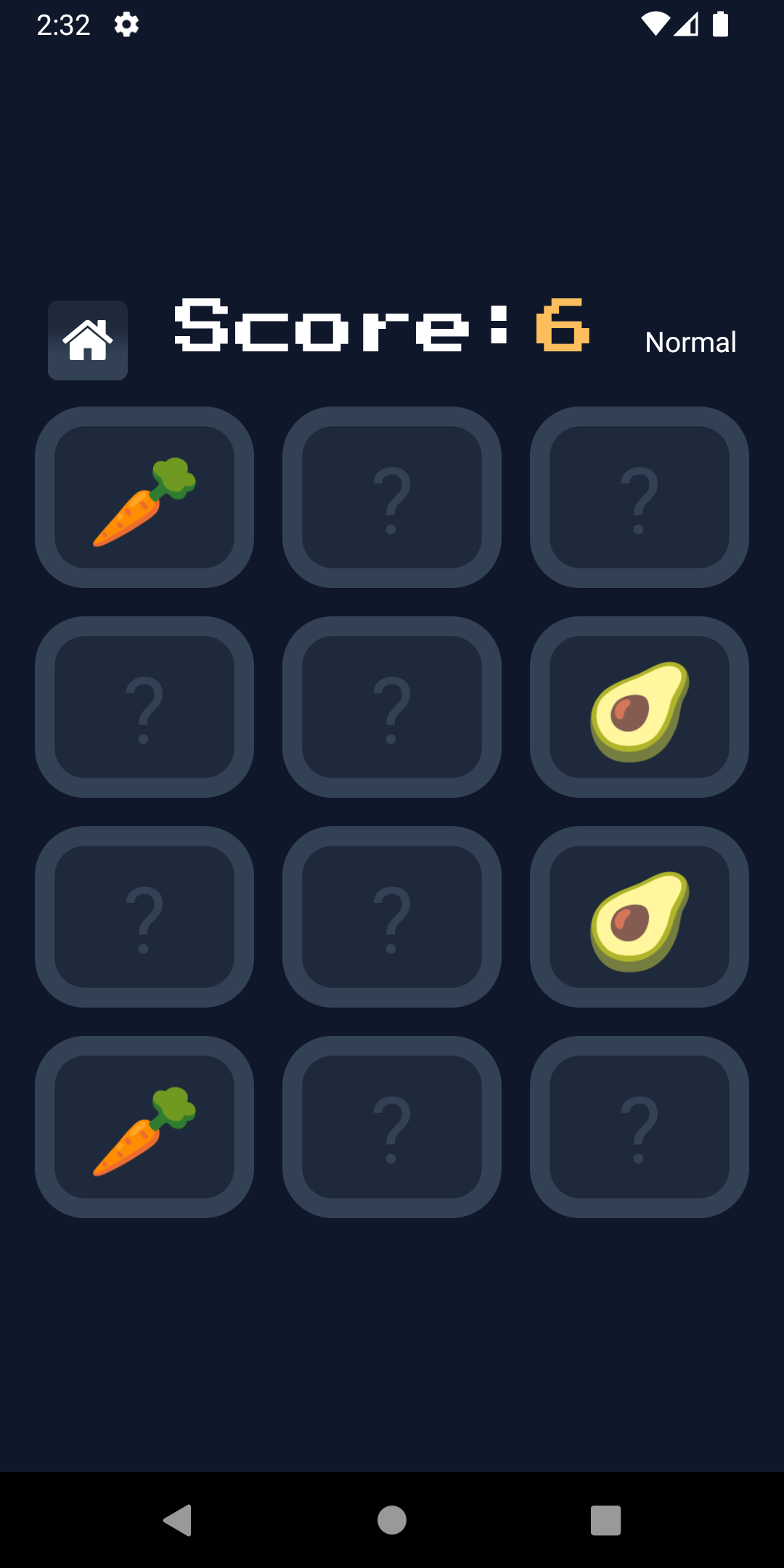Flip the center card in the third row

(392, 916)
